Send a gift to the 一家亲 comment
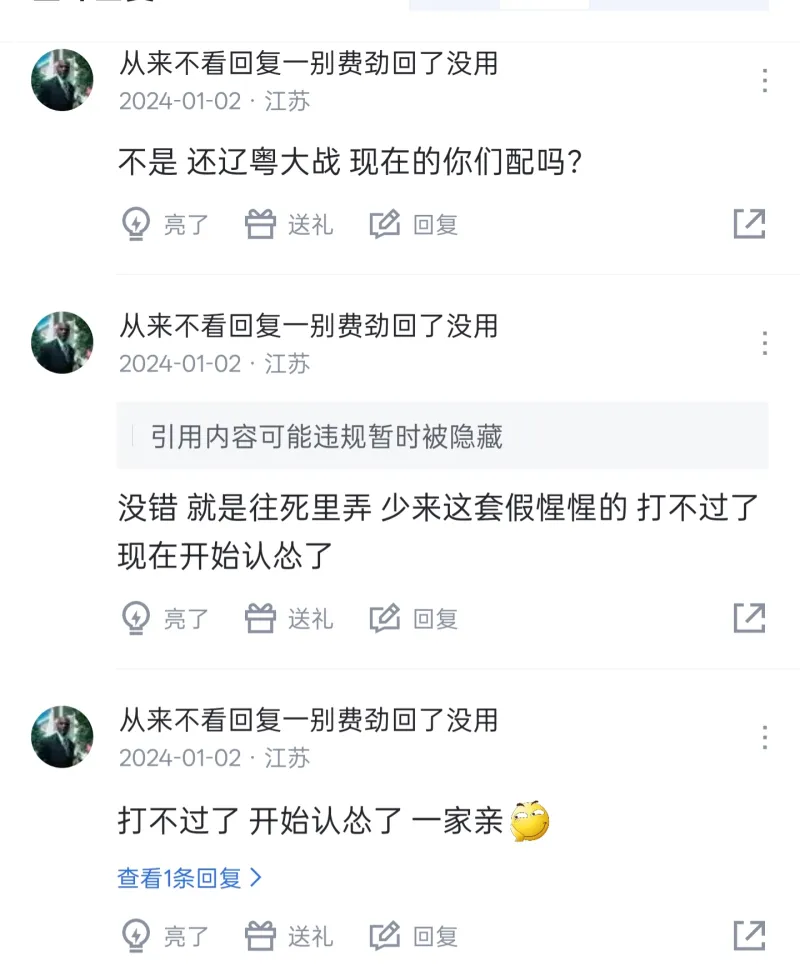800x971 pixels. tap(289, 936)
